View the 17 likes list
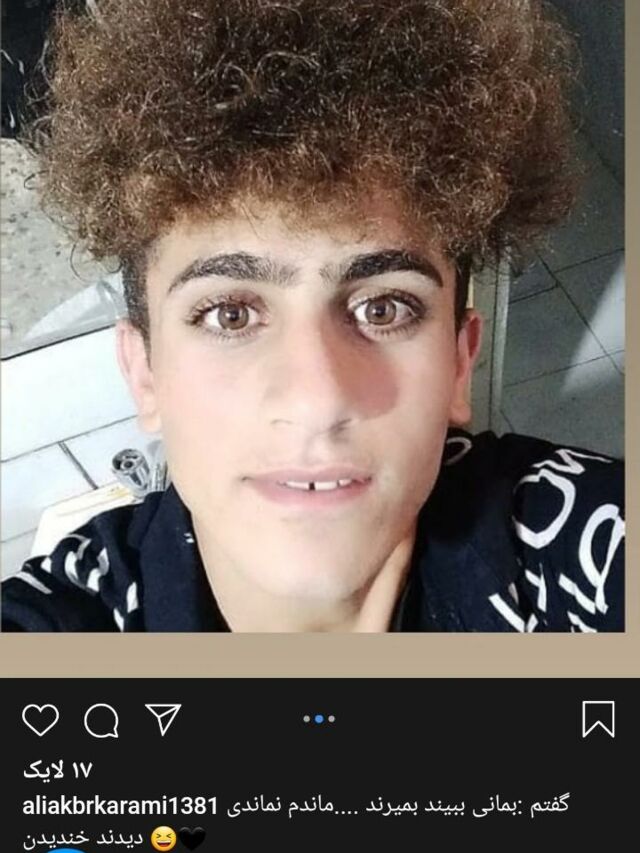This screenshot has height=853, width=640. pos(56,770)
